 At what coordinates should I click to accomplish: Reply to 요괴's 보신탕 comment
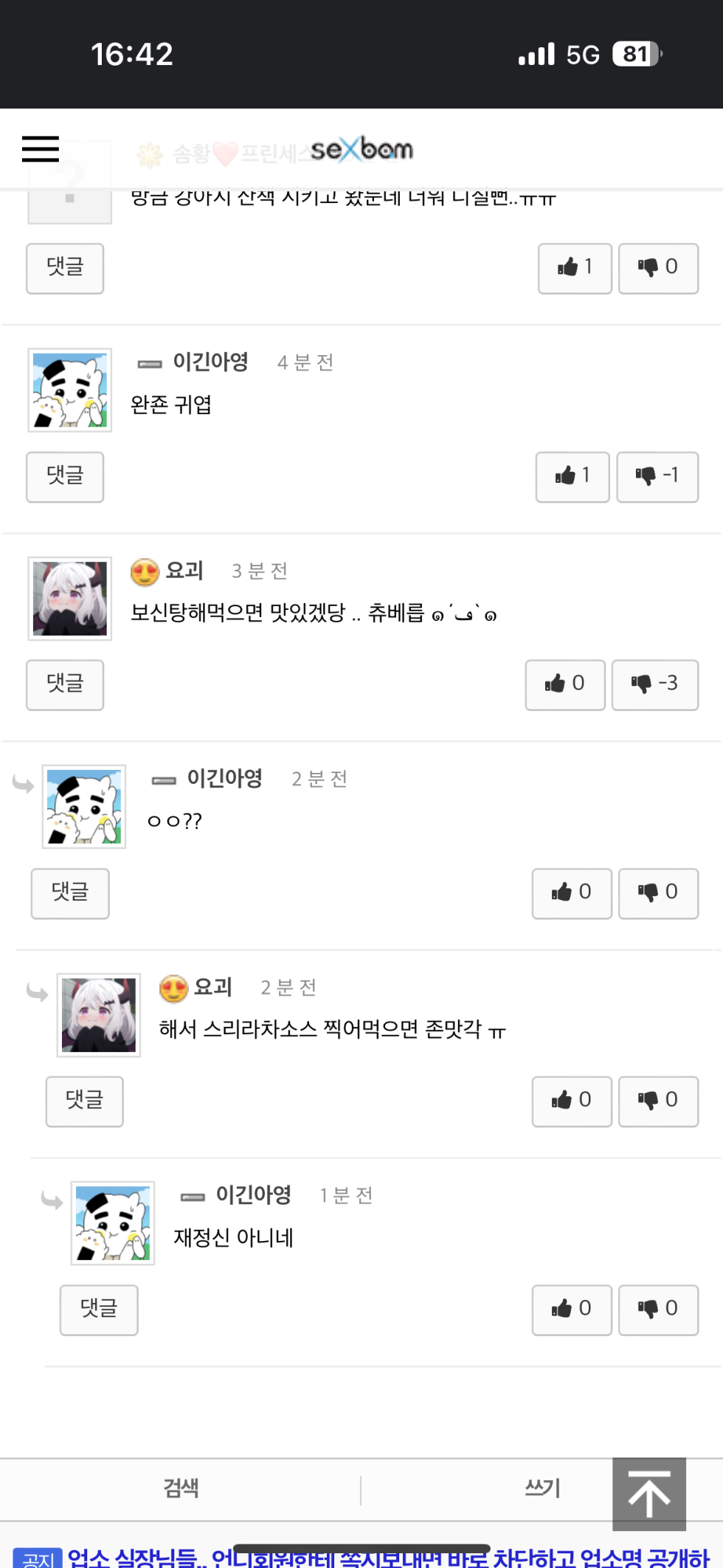(65, 684)
